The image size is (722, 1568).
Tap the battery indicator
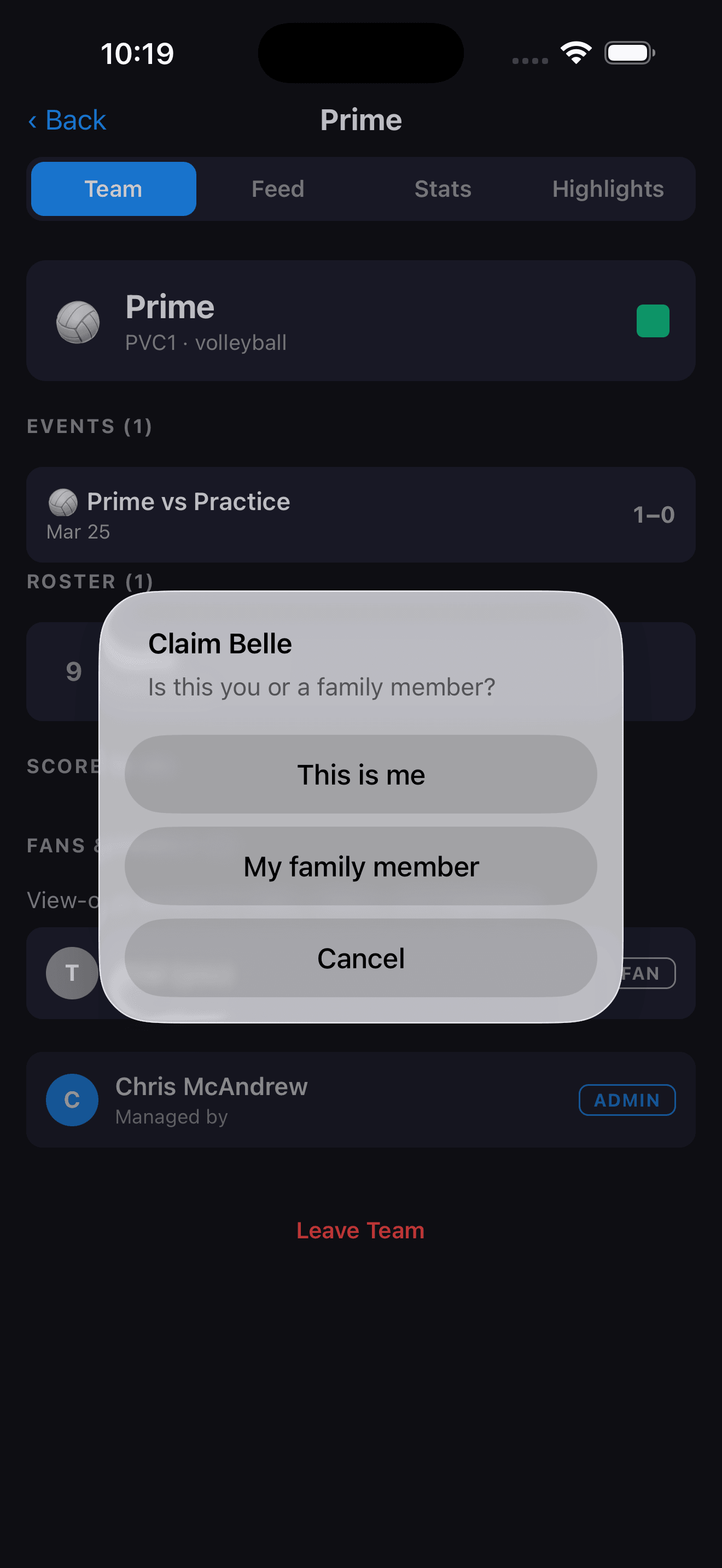[x=628, y=53]
